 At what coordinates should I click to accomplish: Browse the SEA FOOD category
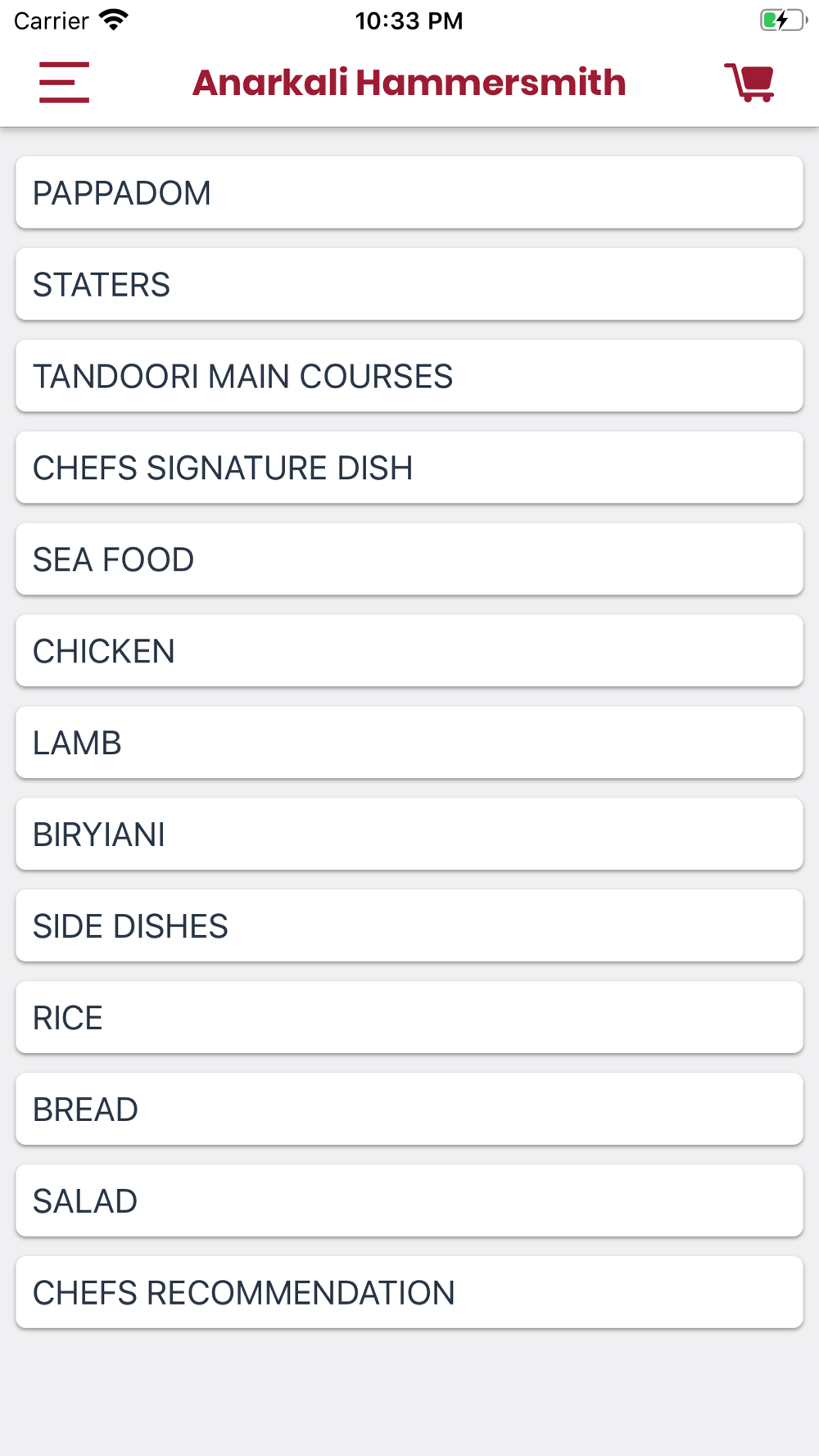pyautogui.click(x=409, y=559)
